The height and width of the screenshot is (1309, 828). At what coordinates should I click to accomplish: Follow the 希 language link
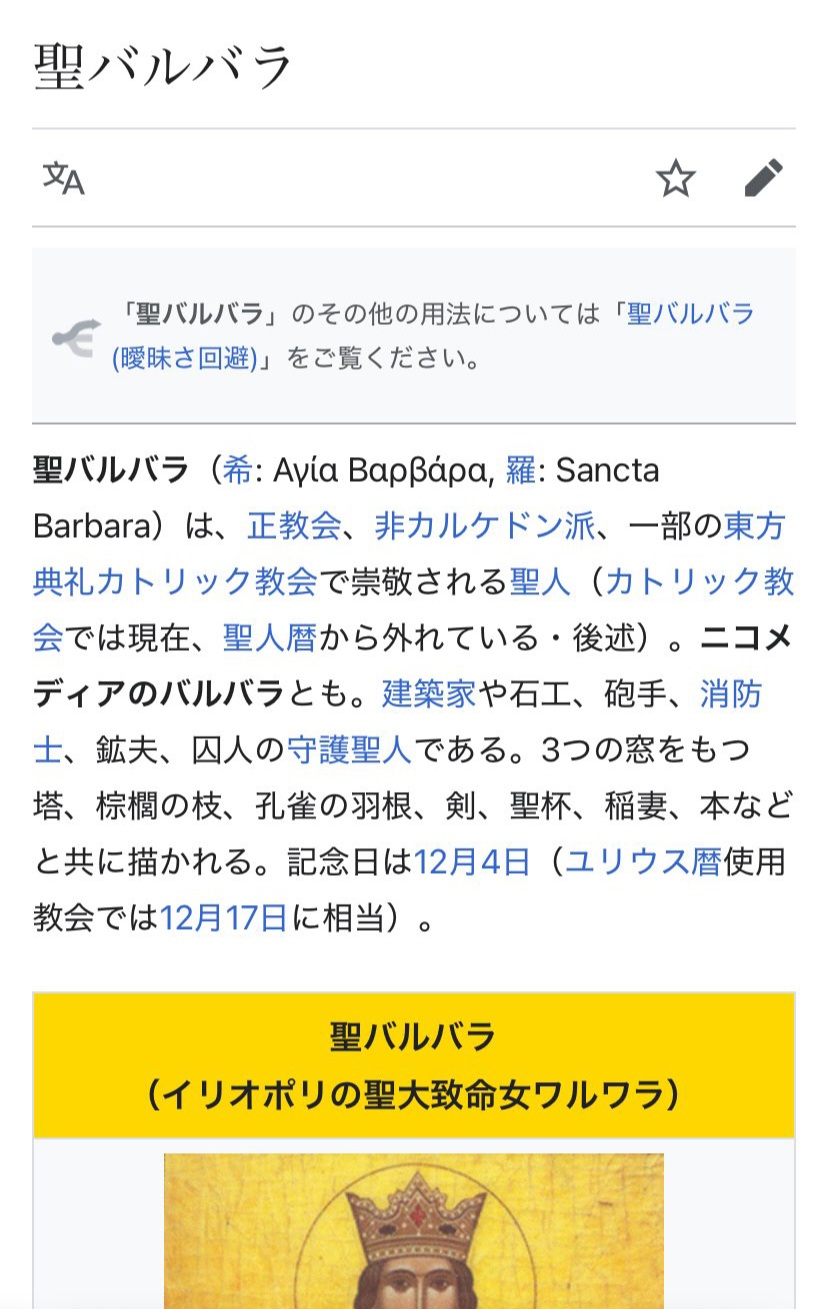[238, 470]
